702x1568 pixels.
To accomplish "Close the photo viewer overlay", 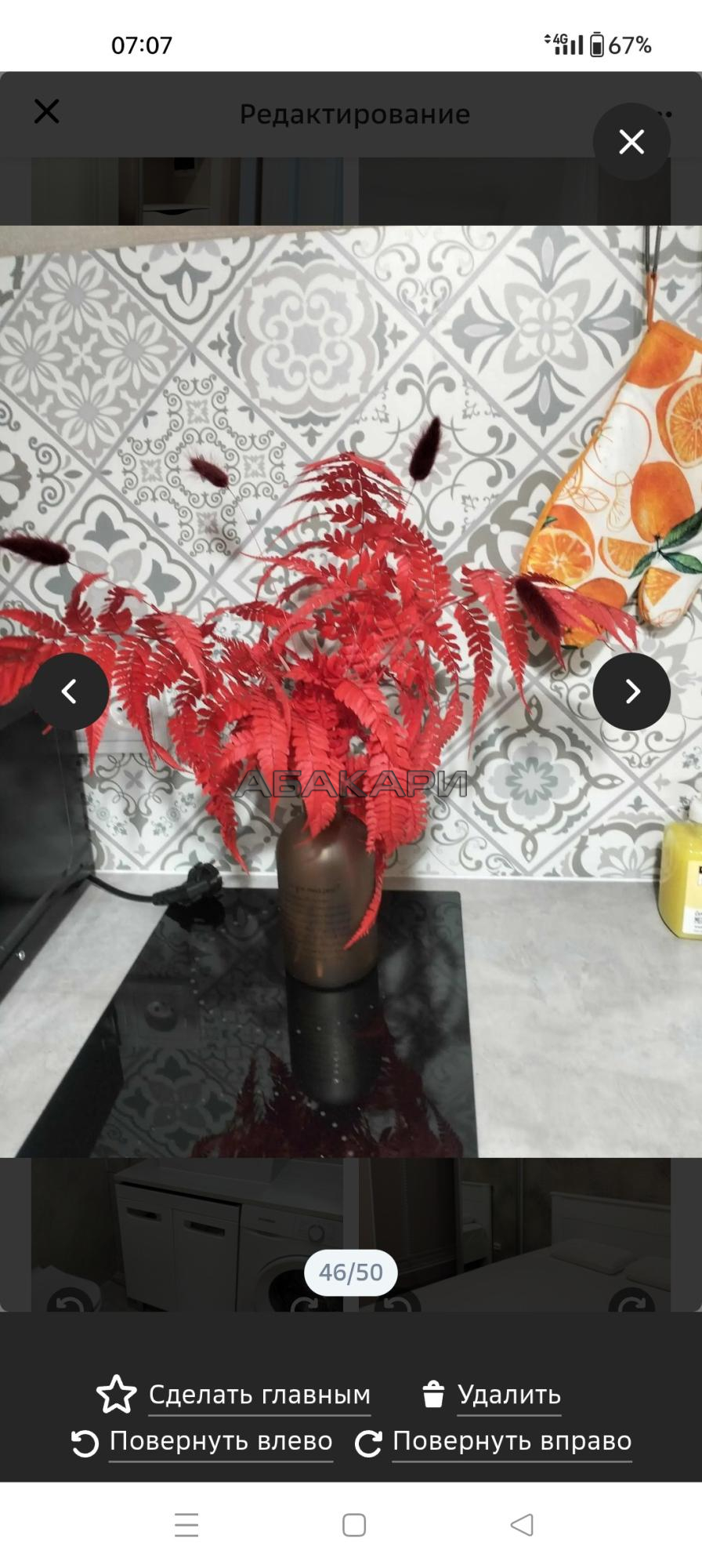I will [631, 142].
